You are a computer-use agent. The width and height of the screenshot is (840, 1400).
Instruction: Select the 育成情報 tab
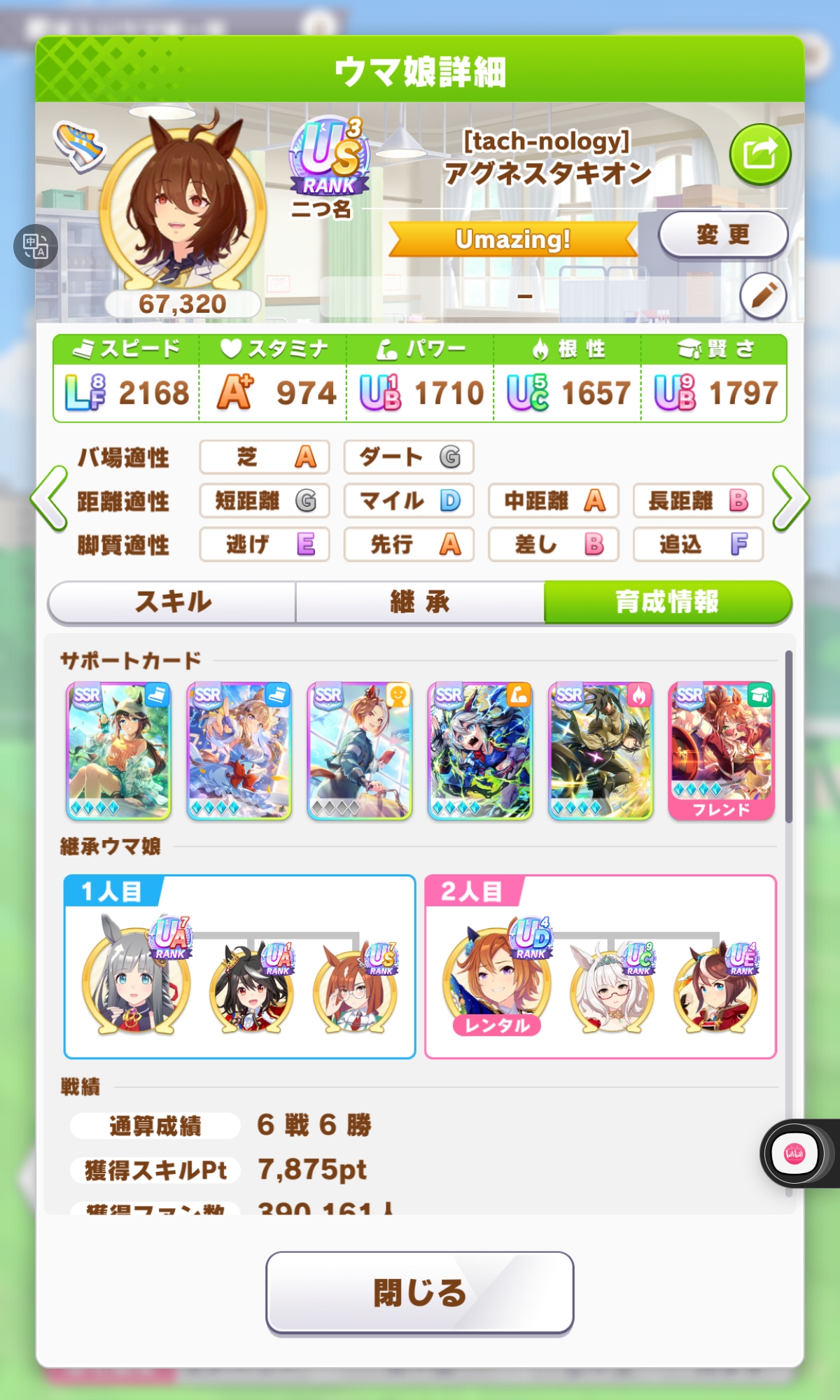coord(668,601)
